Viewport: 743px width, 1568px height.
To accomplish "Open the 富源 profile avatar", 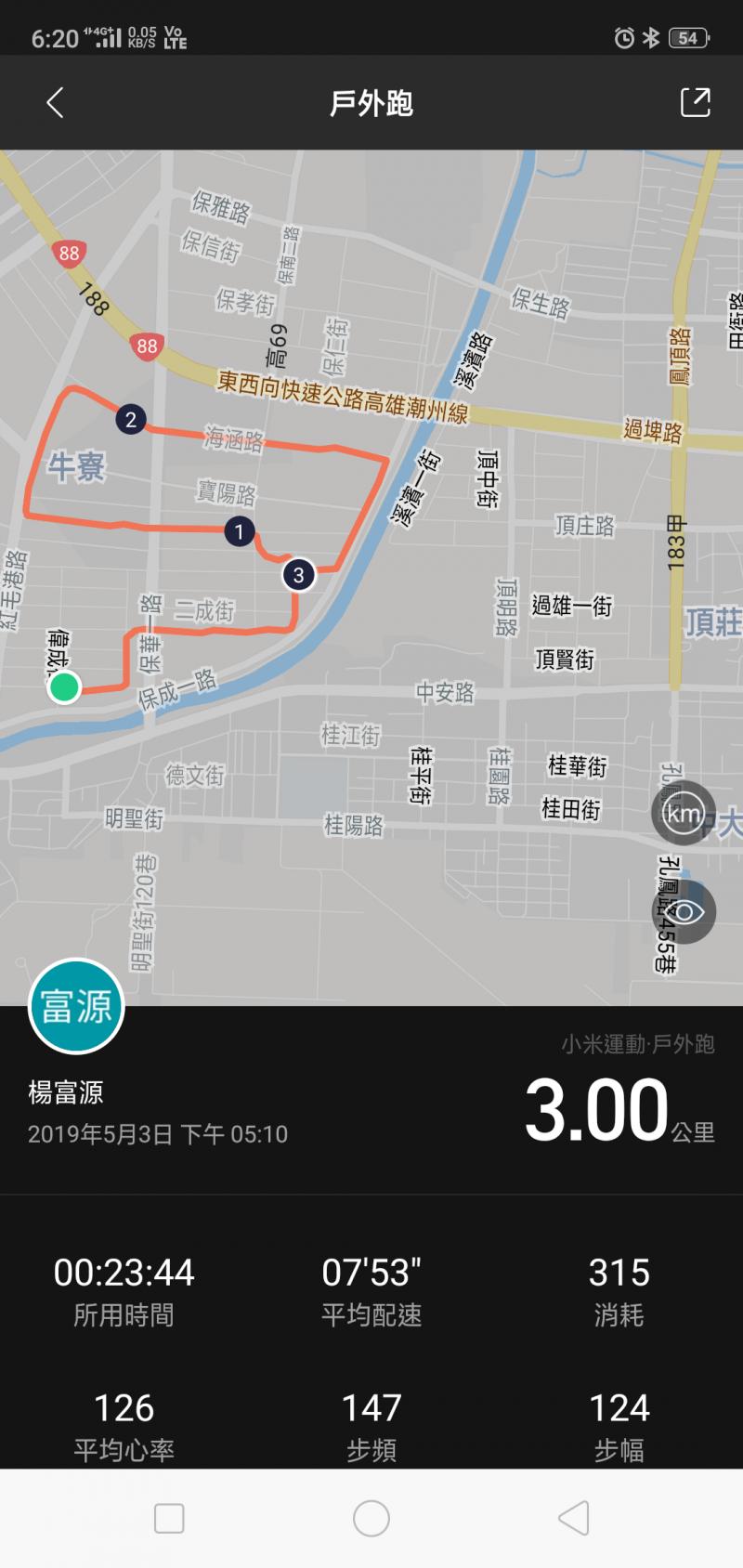I will pyautogui.click(x=77, y=1006).
